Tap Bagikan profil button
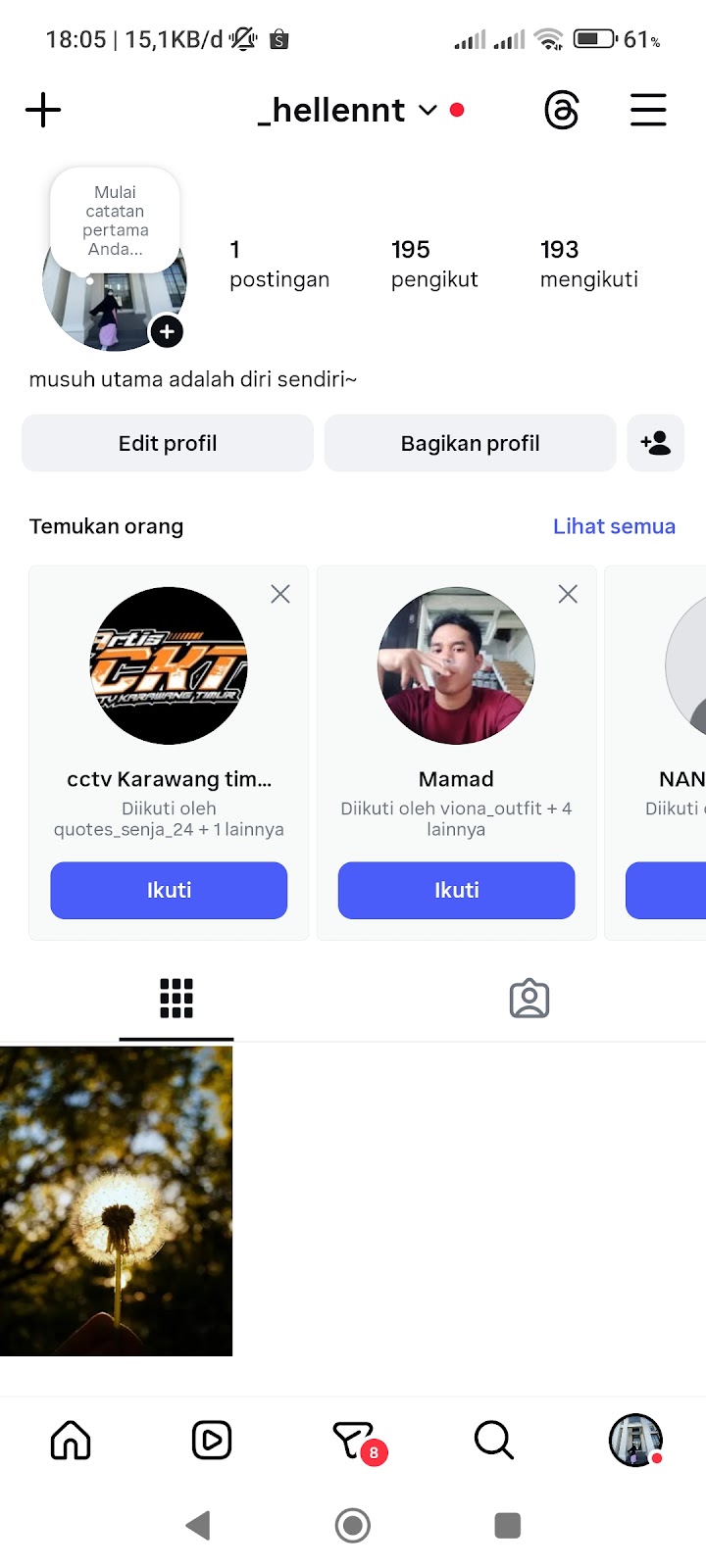 tap(470, 443)
